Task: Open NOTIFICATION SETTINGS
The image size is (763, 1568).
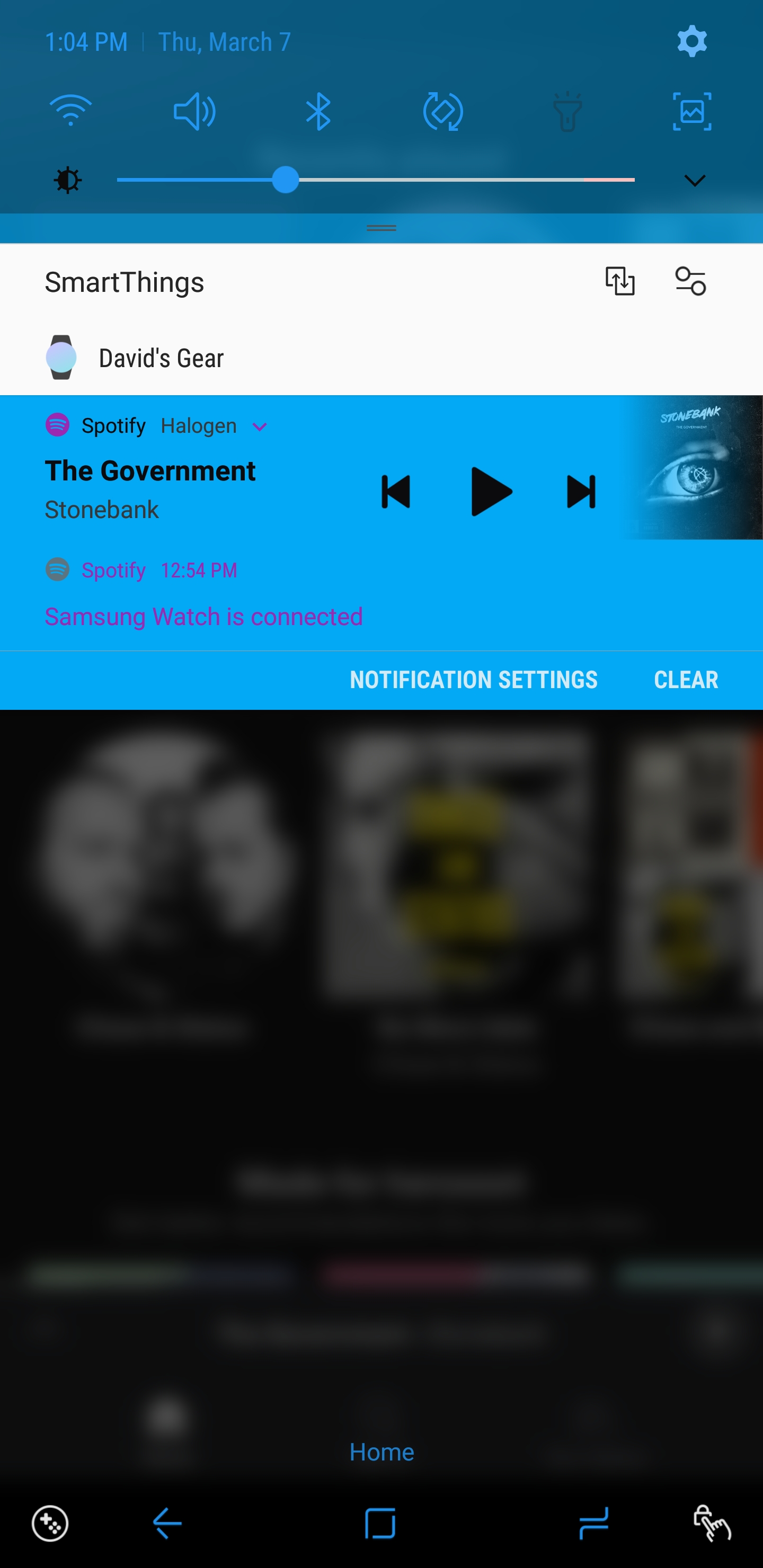Action: point(474,680)
